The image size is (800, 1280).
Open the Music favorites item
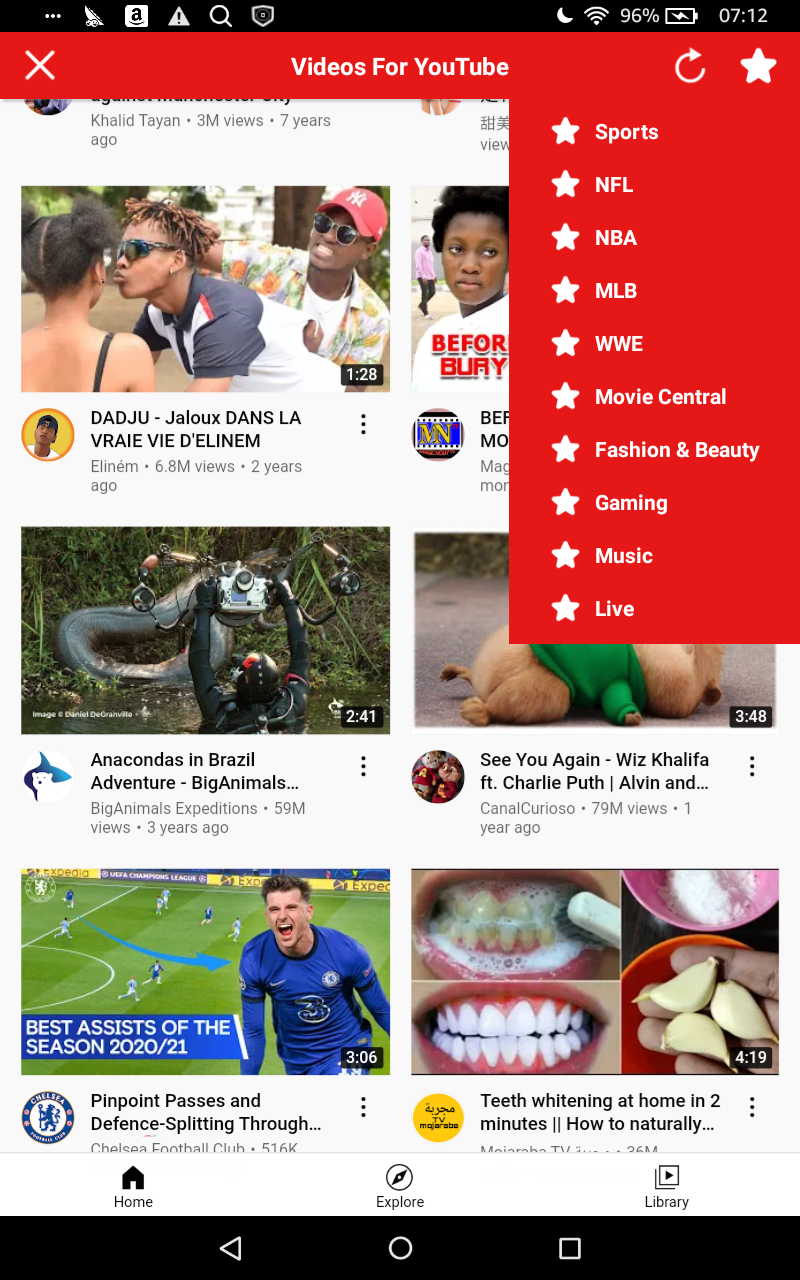pos(624,555)
